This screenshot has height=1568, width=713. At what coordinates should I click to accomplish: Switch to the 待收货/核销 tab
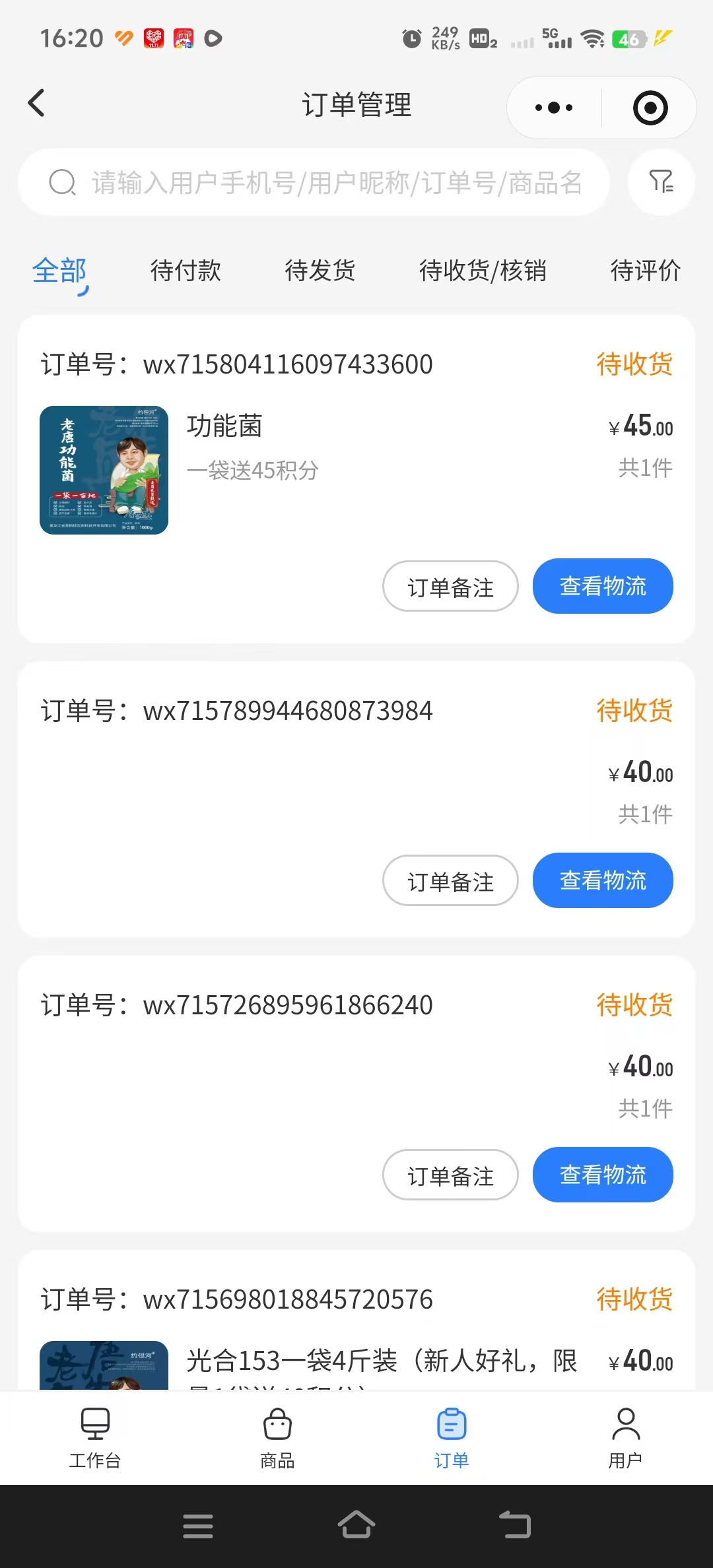tap(483, 271)
